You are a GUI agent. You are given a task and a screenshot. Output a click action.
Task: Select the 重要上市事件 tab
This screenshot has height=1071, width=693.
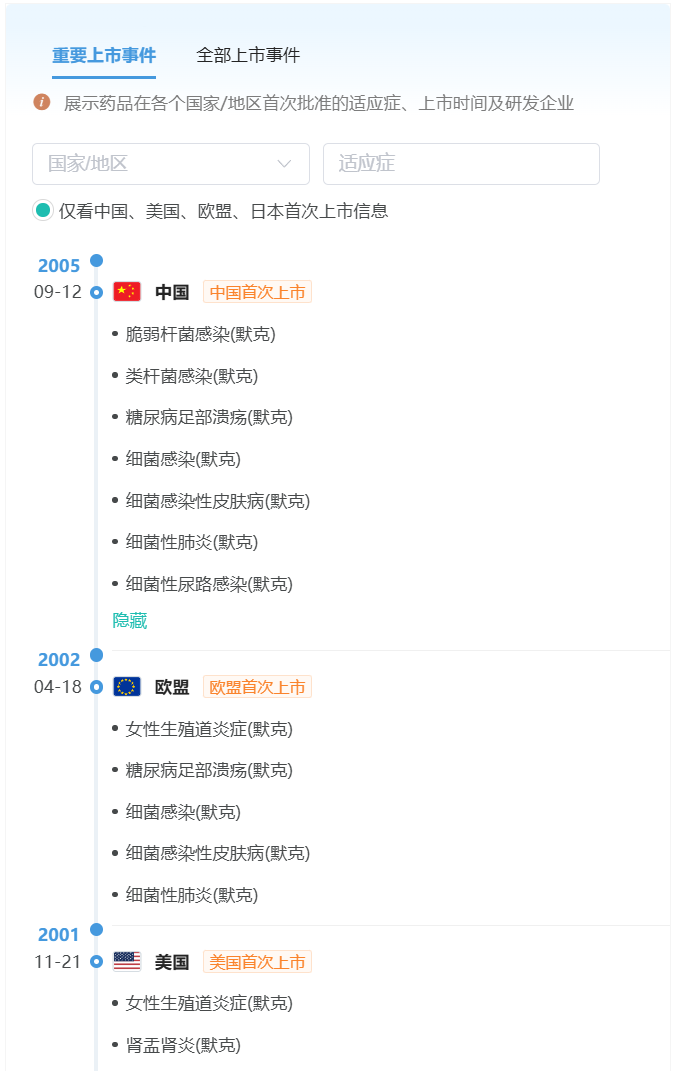click(x=104, y=55)
